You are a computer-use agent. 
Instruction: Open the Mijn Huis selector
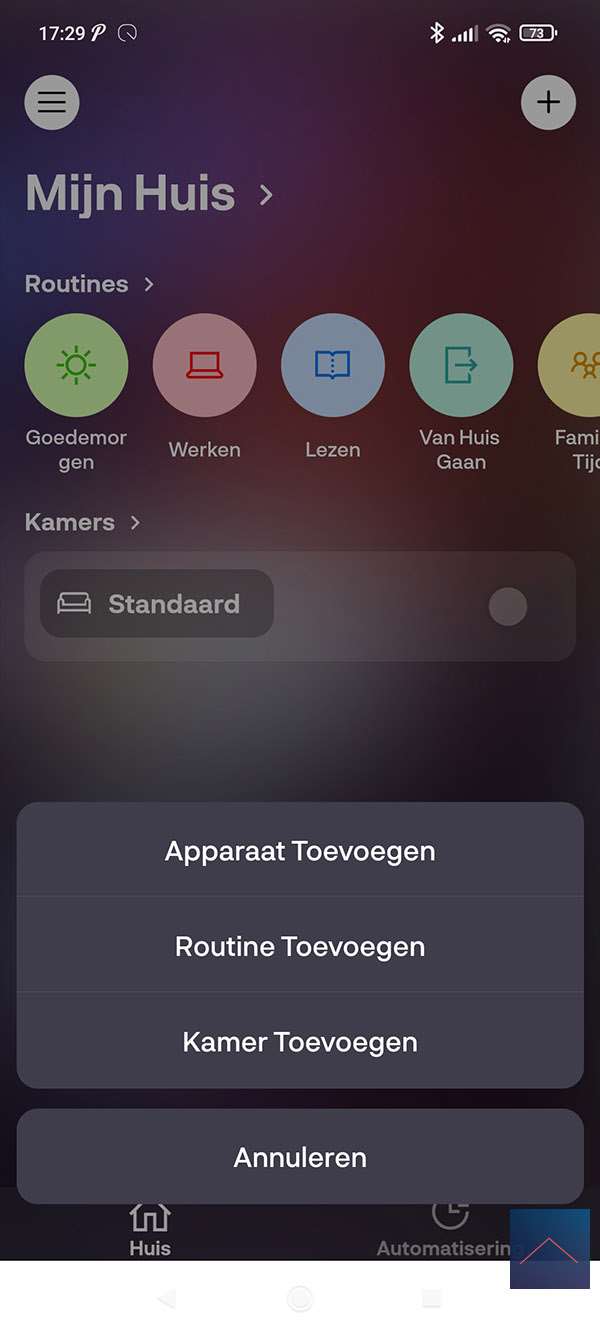coord(150,193)
